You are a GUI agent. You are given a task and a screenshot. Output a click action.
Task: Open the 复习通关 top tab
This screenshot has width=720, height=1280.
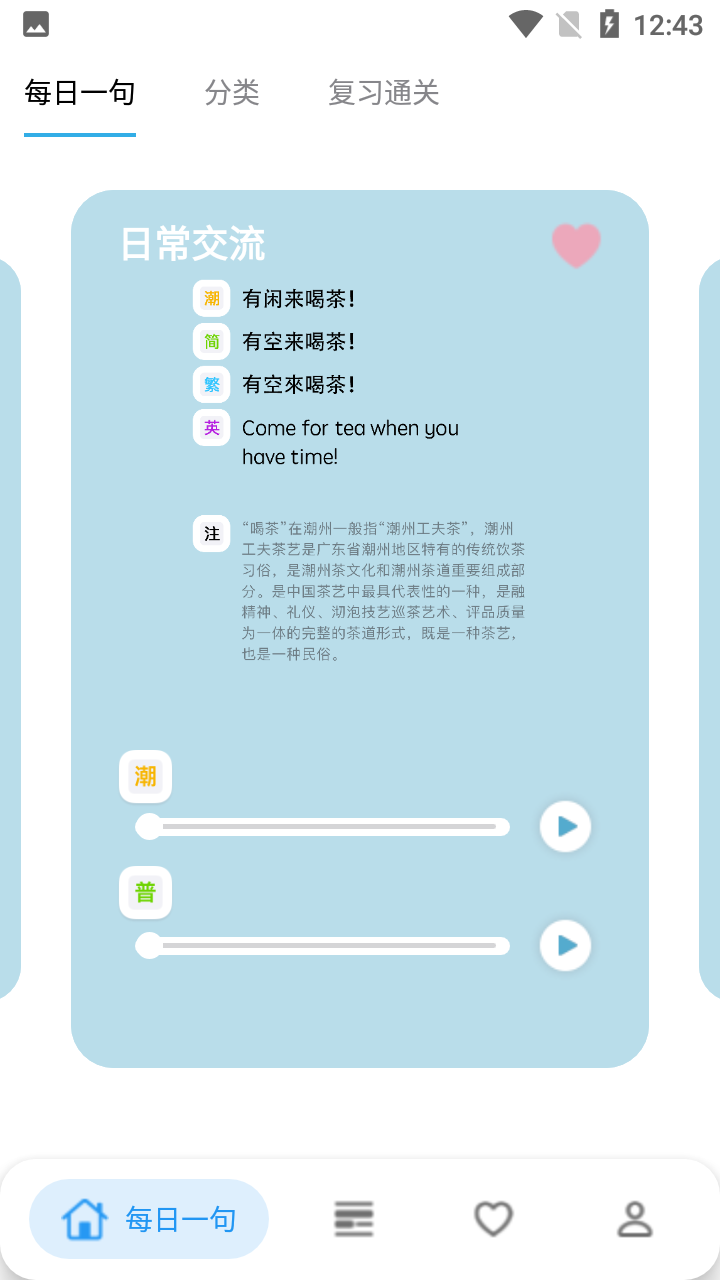383,93
